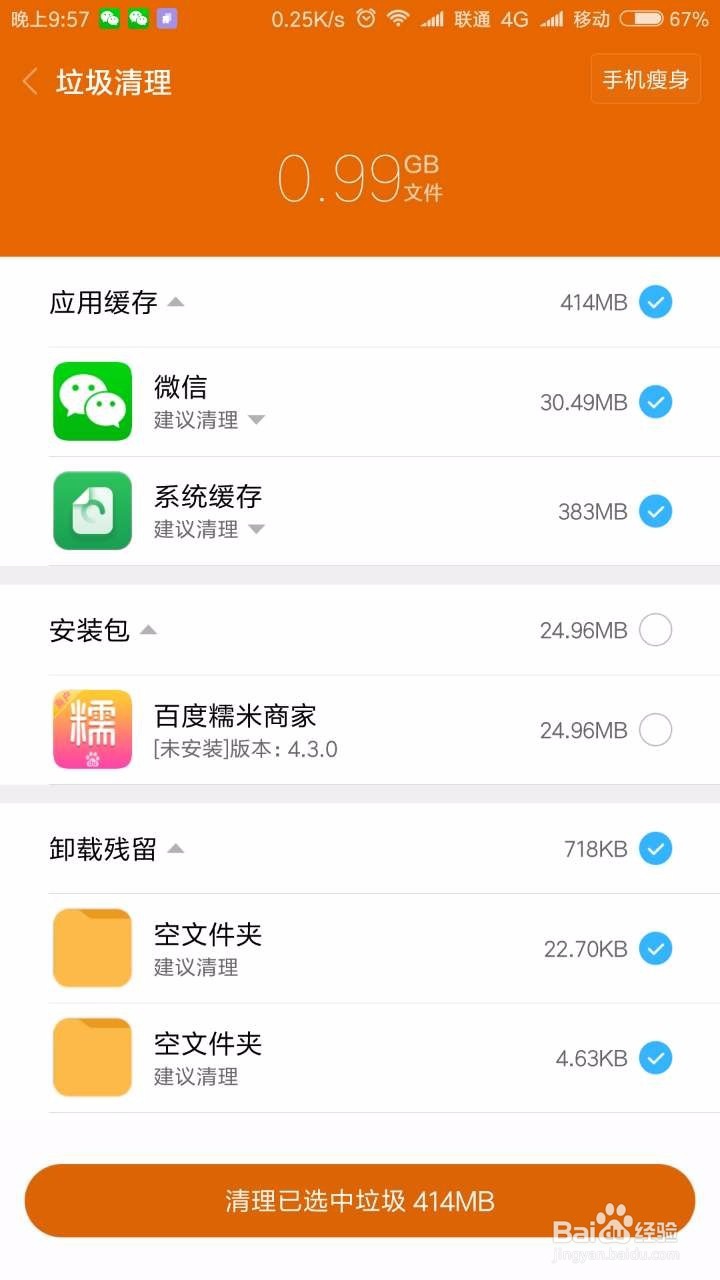Tap 清理已选中垃圾 414MB button
Image resolution: width=720 pixels, height=1280 pixels.
[360, 1200]
